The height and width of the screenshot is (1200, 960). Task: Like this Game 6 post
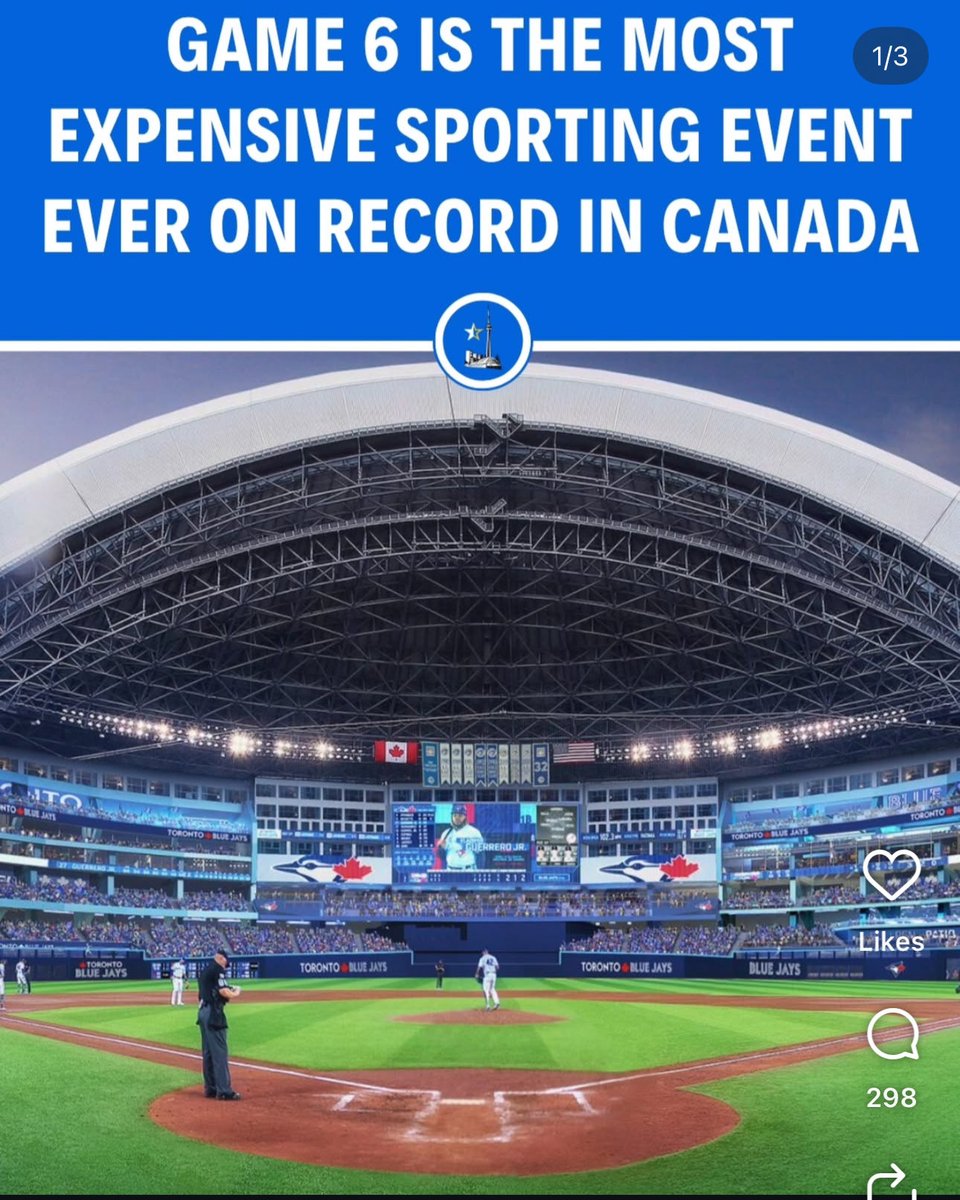(x=891, y=876)
